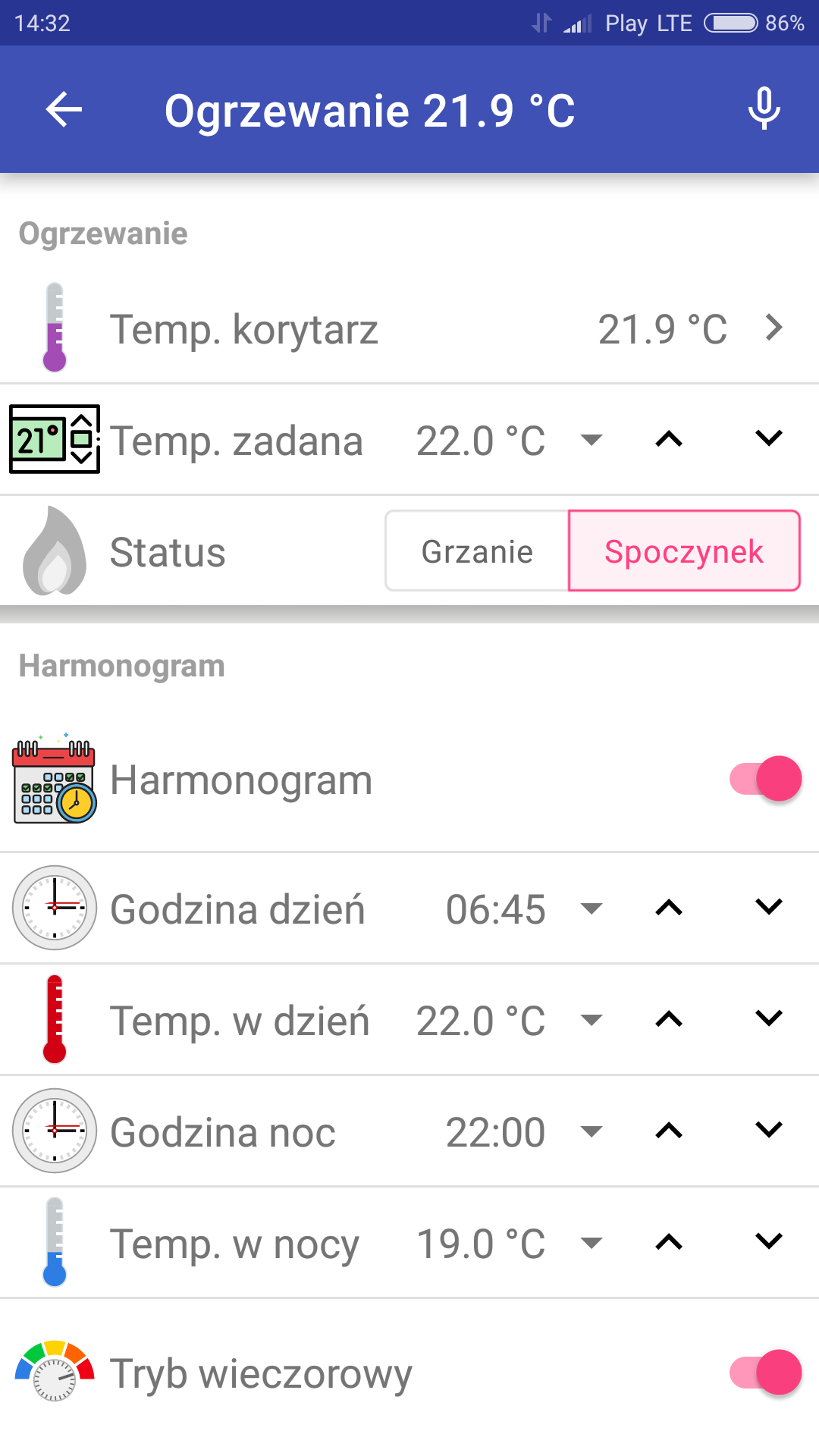
Task: Open the Temp. w nocy value dropdown
Action: pos(591,1242)
